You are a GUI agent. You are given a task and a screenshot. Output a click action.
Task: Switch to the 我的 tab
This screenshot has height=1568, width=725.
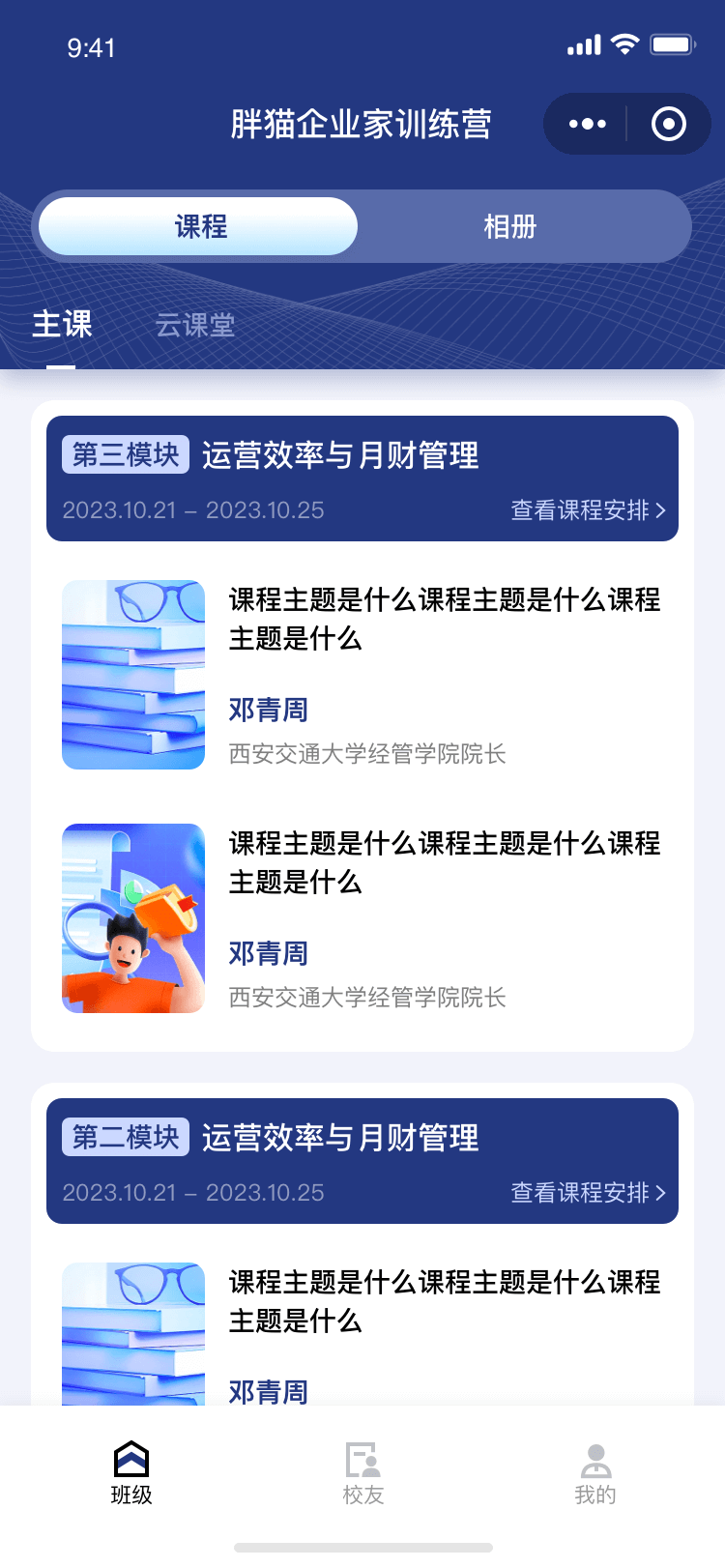(595, 1473)
